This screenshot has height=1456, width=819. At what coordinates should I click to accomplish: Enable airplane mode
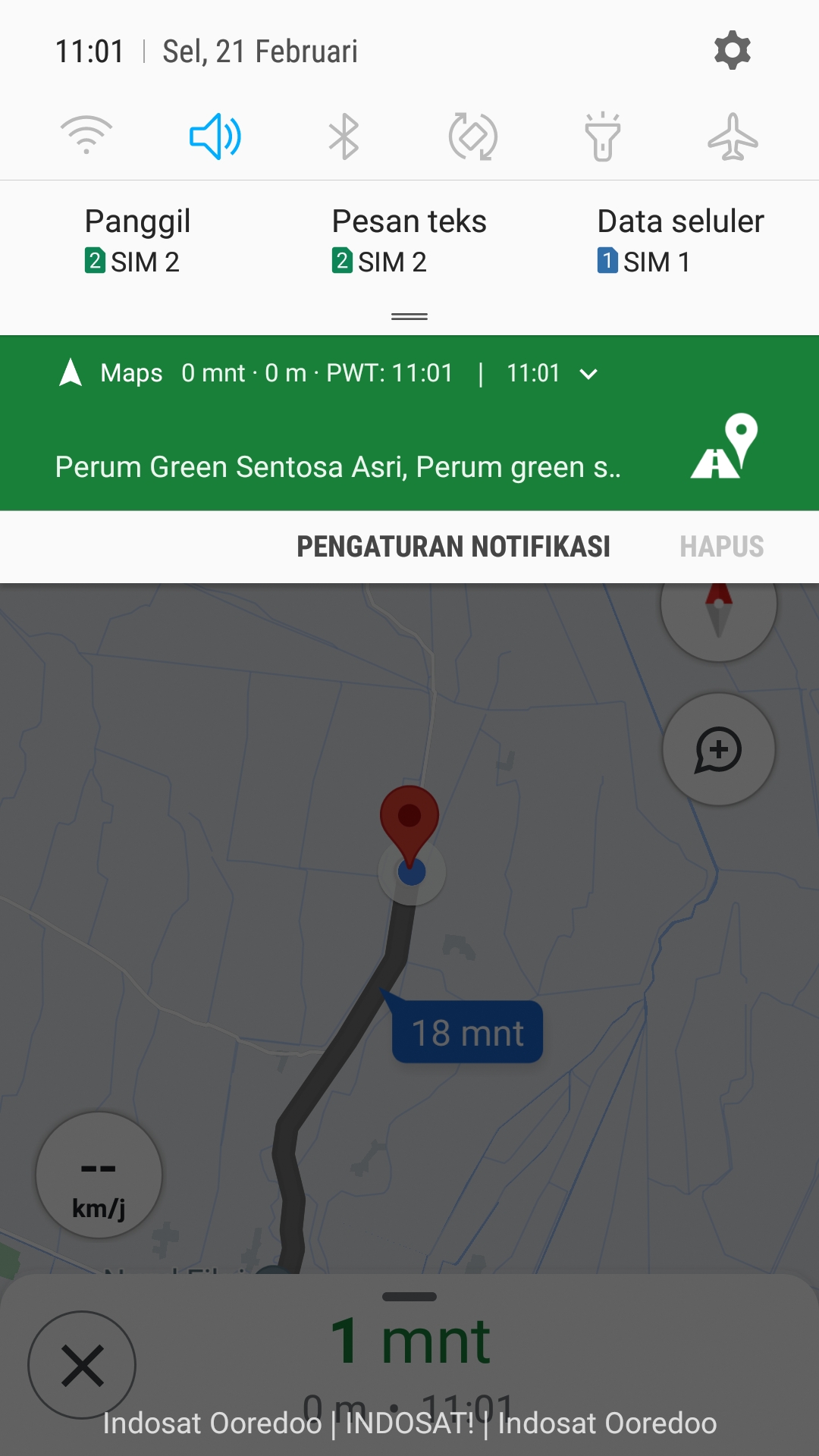point(733,136)
